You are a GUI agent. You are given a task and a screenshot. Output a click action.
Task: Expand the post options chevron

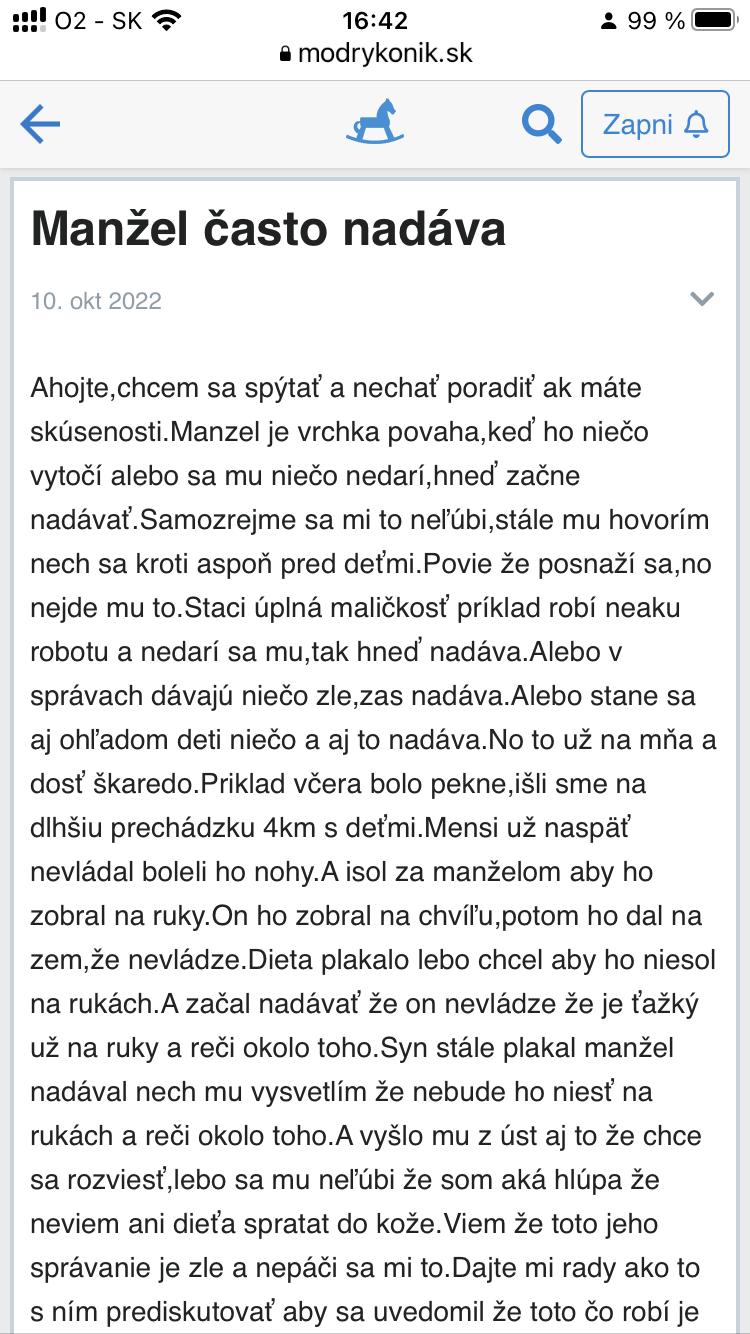click(x=703, y=299)
